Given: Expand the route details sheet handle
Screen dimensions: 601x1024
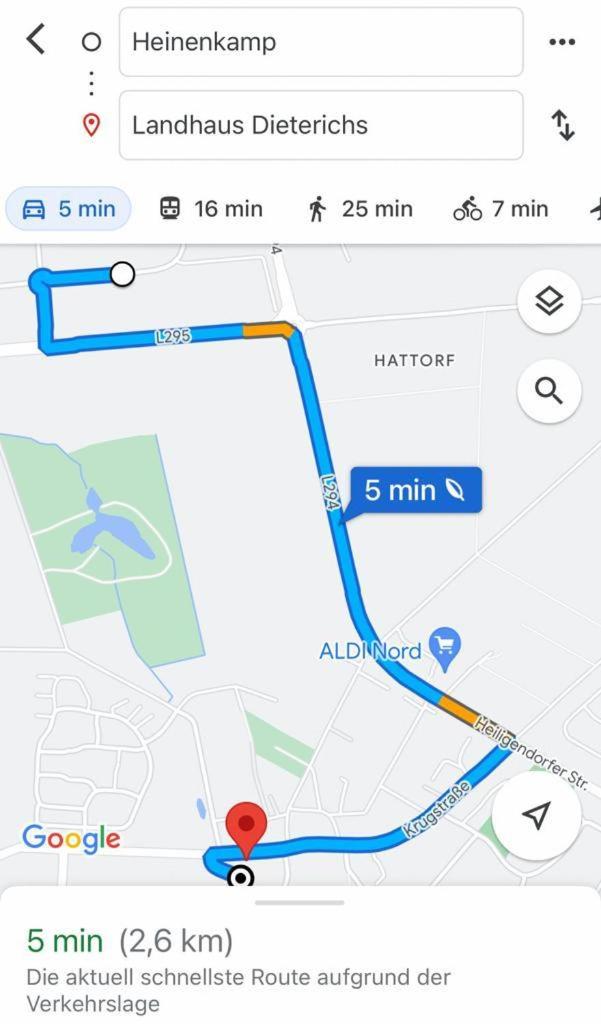Looking at the screenshot, I should 300,902.
